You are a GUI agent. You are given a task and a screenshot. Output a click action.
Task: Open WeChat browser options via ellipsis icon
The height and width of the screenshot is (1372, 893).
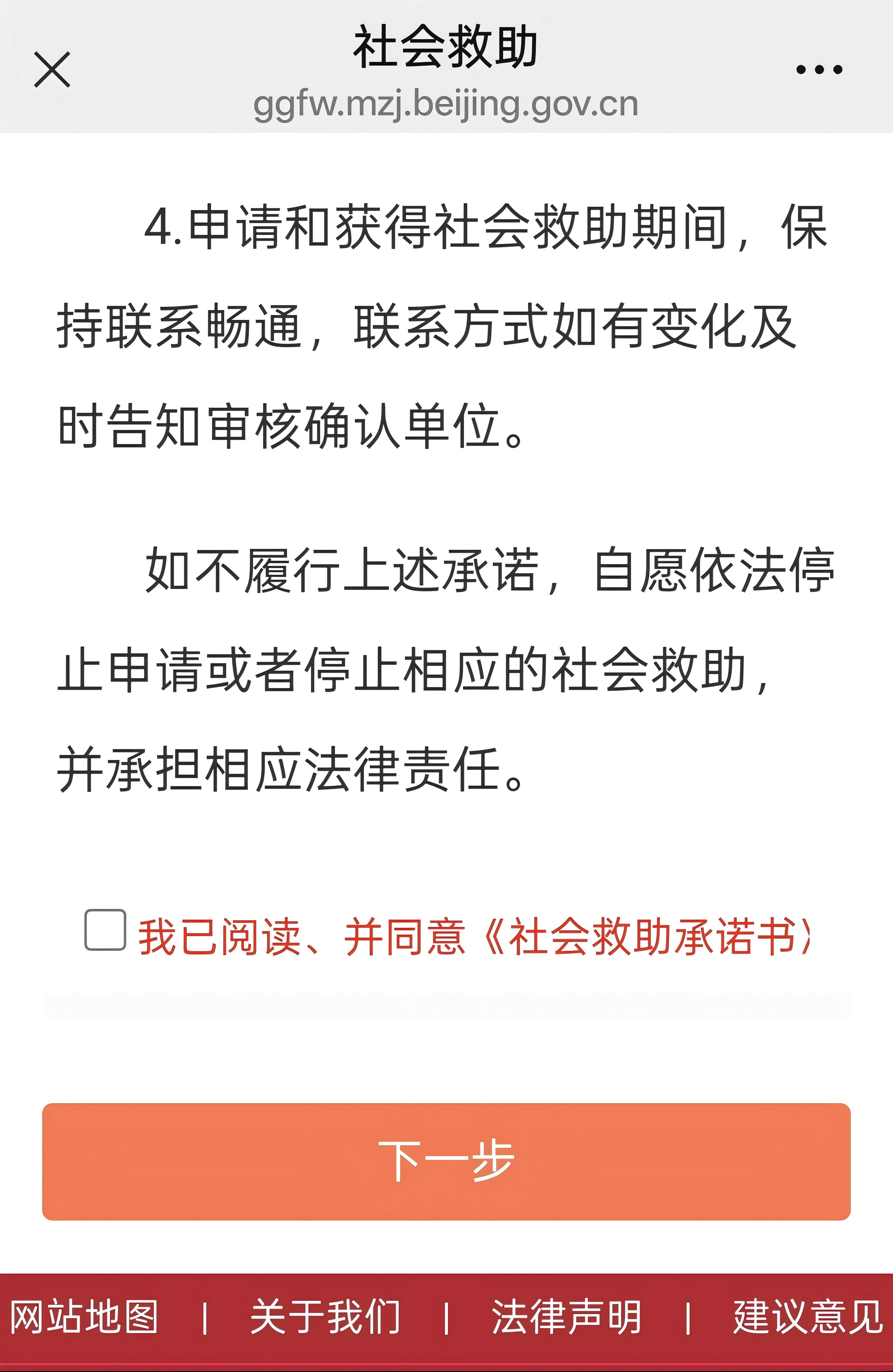click(819, 69)
